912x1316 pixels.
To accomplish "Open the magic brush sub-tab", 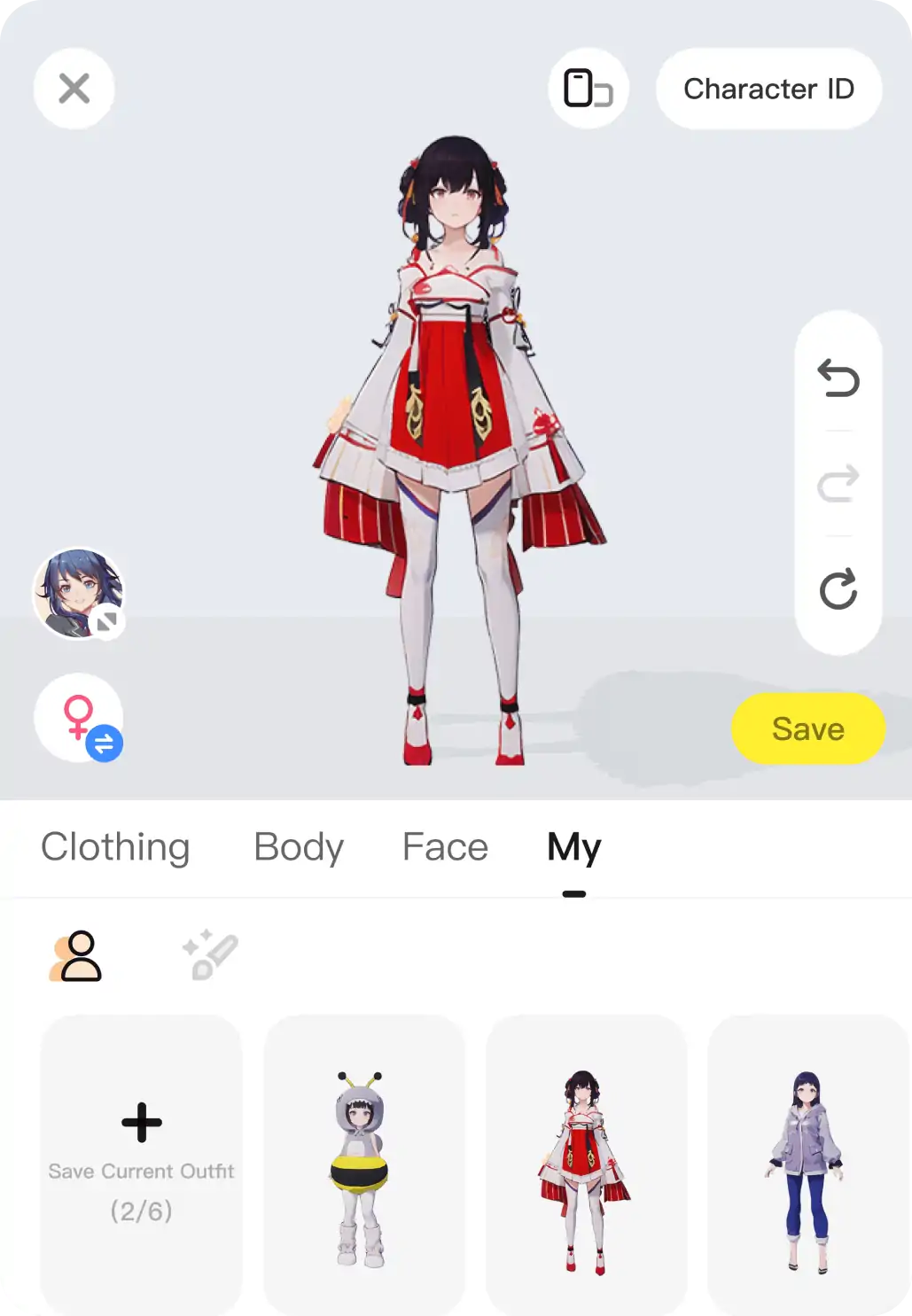I will (x=210, y=955).
